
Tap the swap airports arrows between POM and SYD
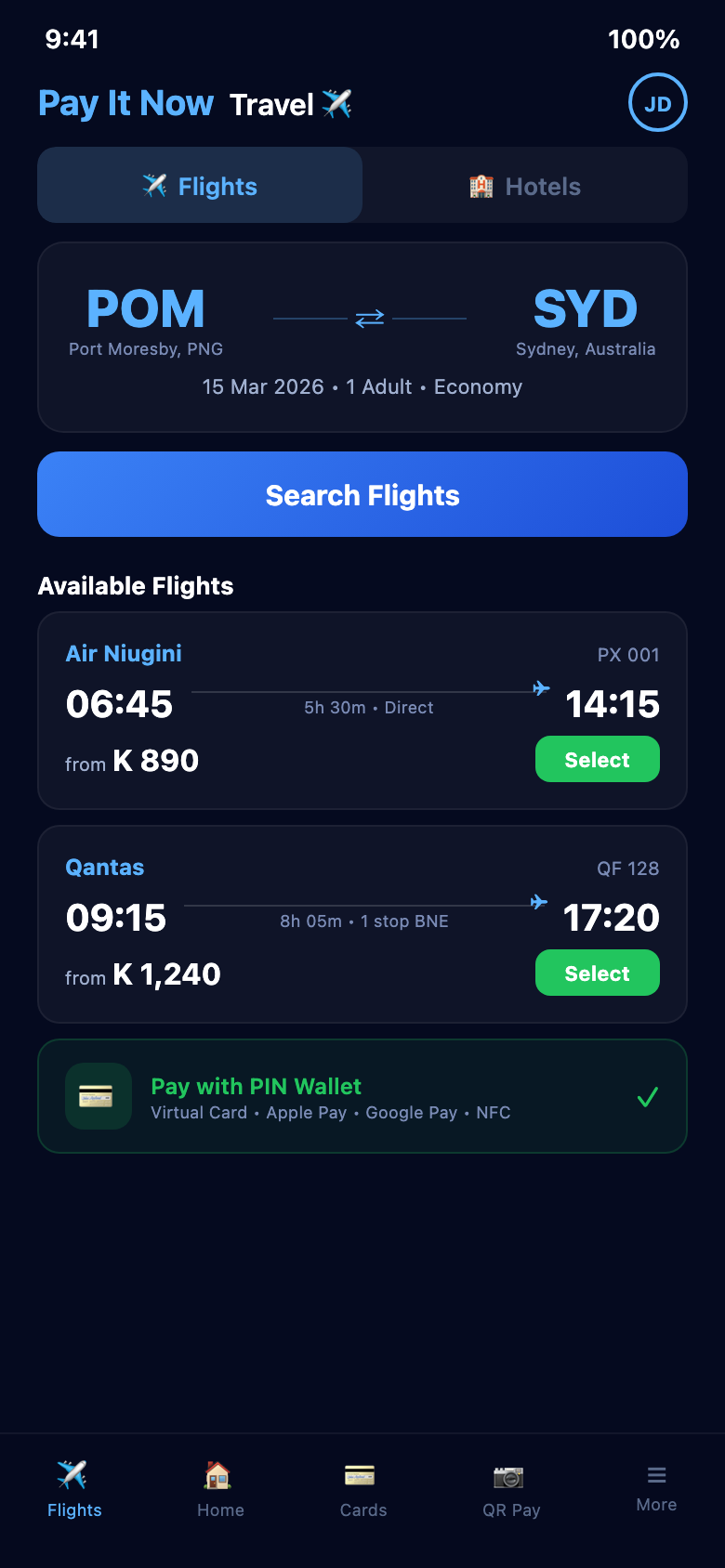point(368,318)
